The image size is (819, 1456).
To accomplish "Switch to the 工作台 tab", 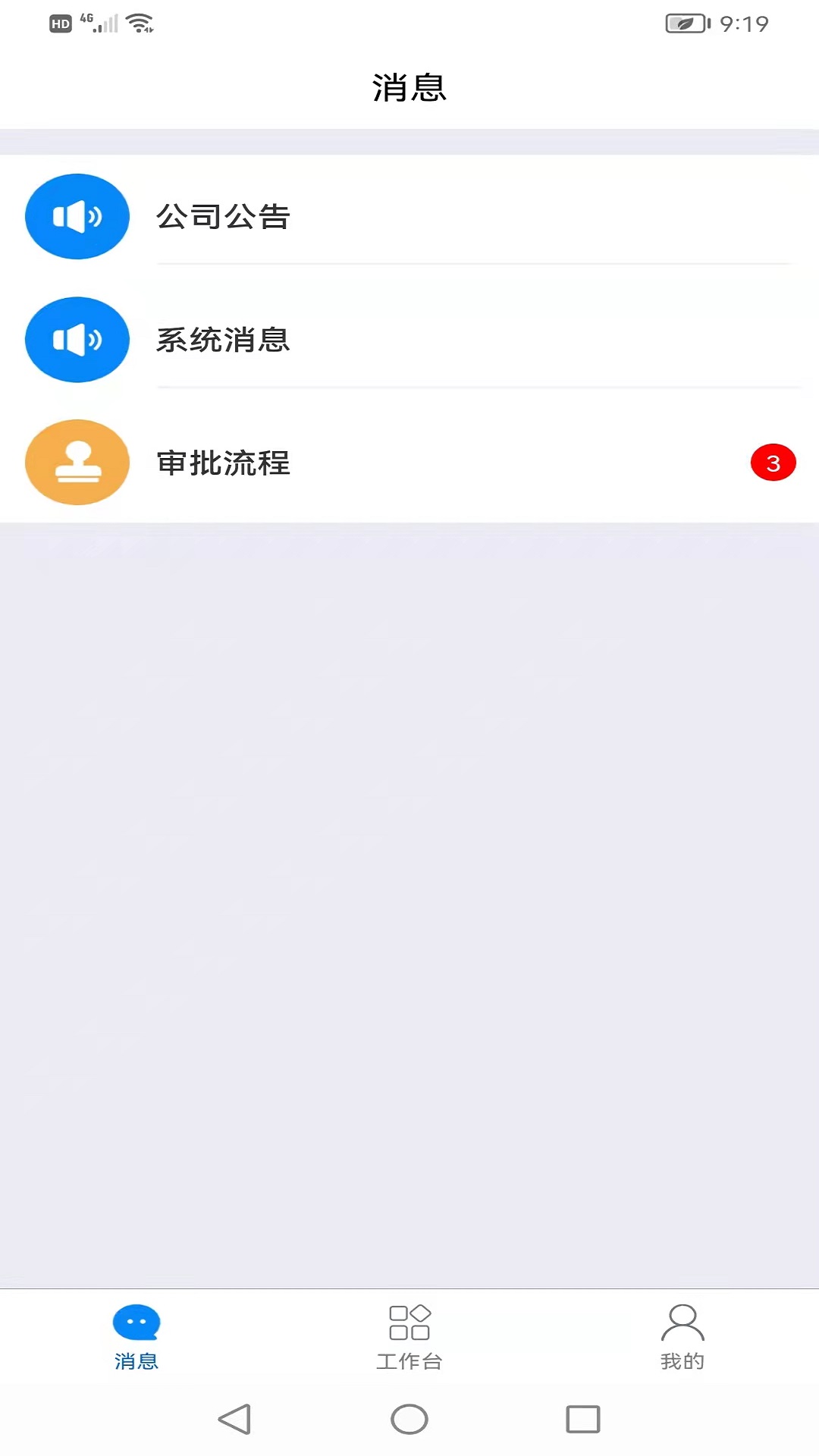I will 409,1338.
